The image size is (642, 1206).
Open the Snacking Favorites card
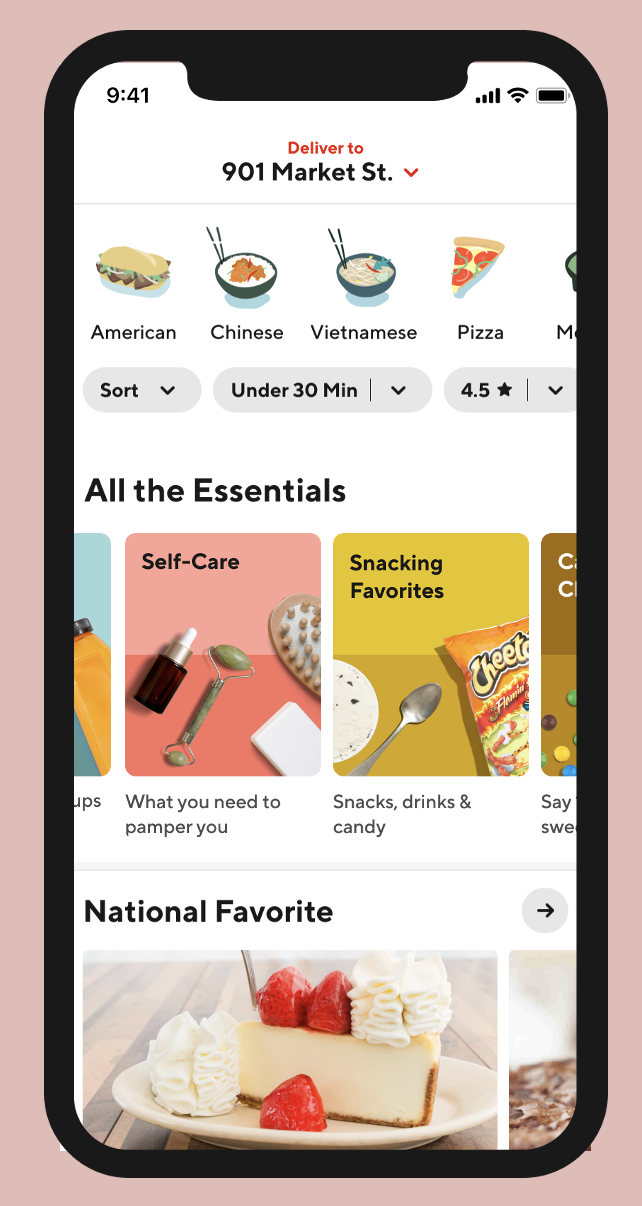[x=430, y=655]
